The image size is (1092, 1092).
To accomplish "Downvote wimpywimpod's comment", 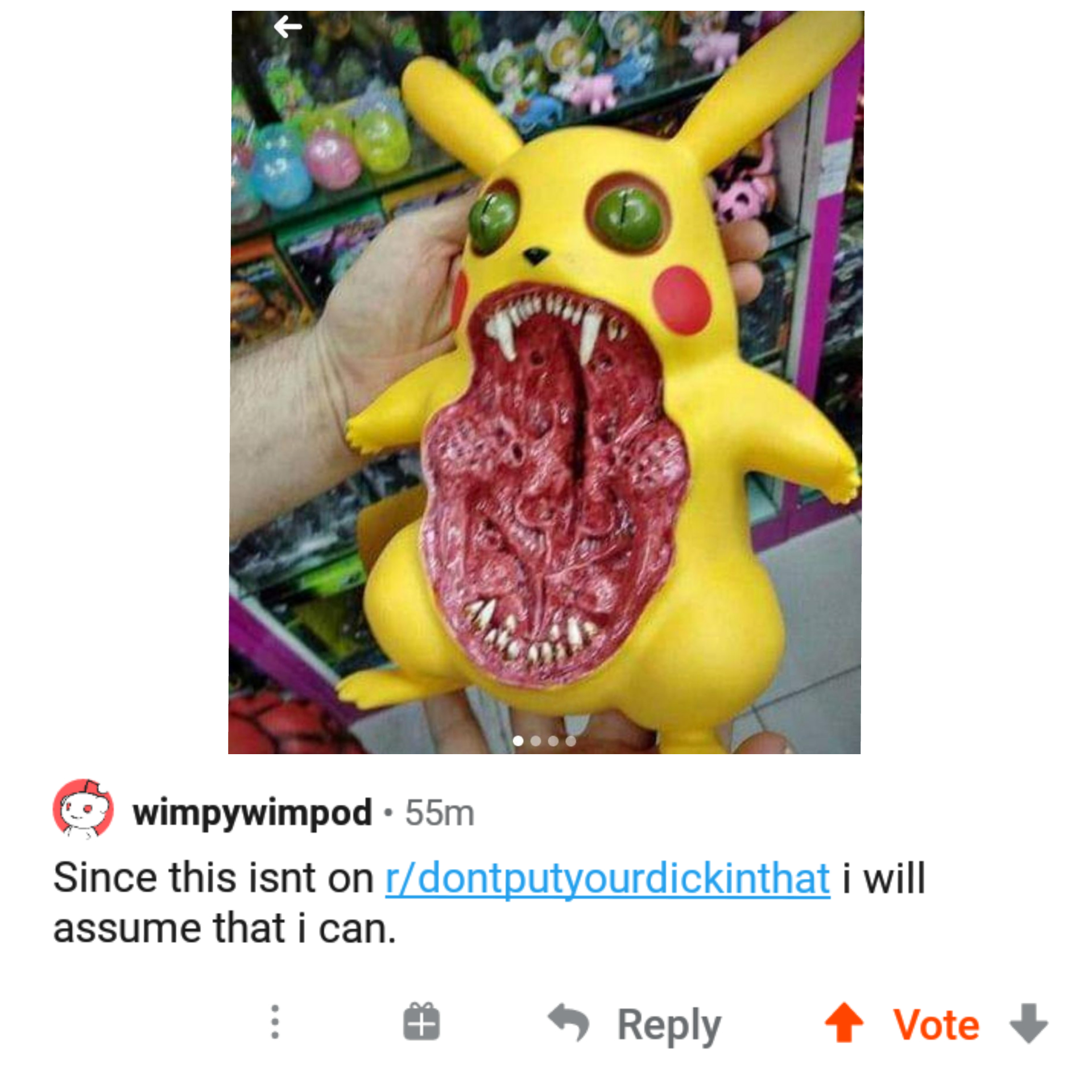I will pos(1028,1024).
